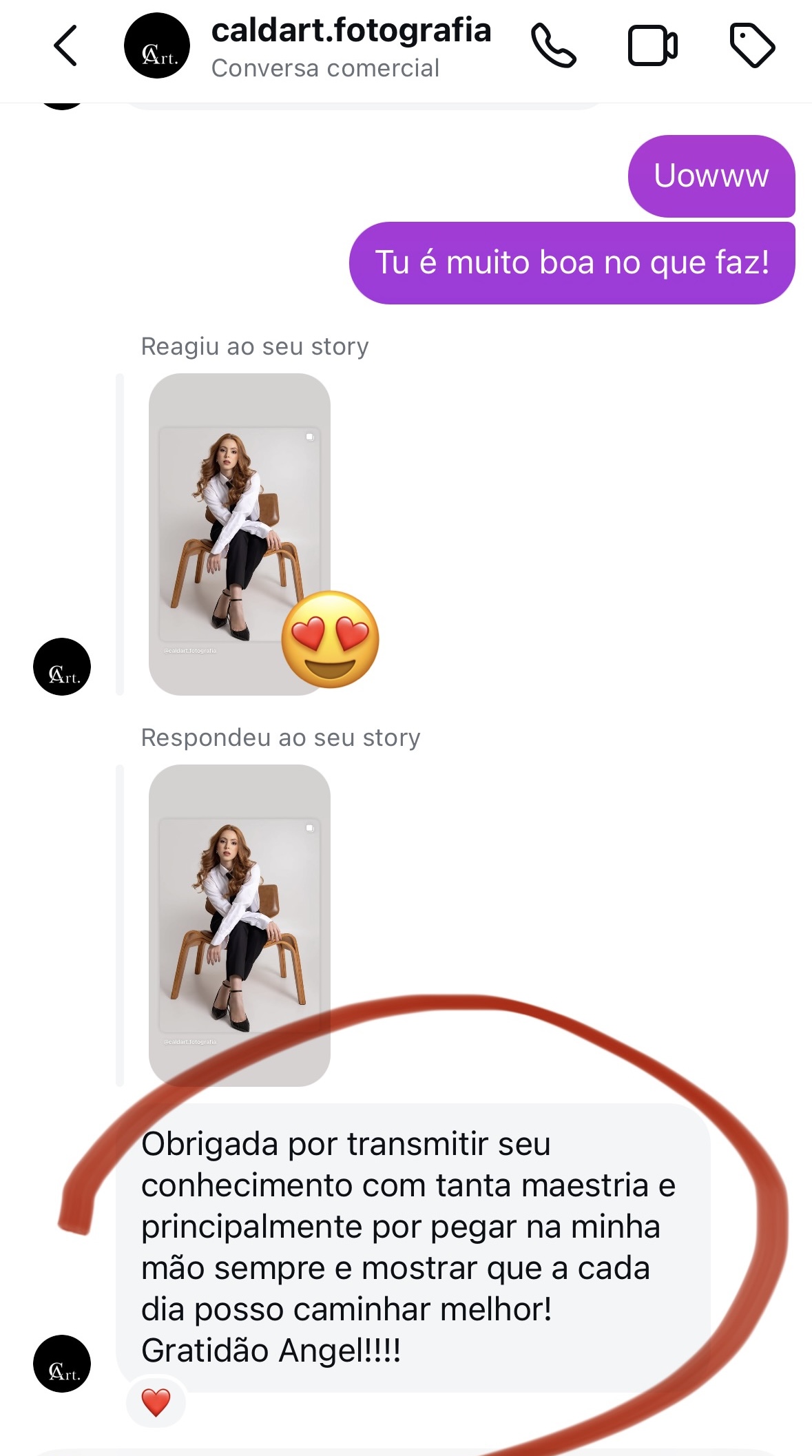Open the story under 'Respondeu ao seu story'
812x1456 pixels.
pyautogui.click(x=239, y=925)
